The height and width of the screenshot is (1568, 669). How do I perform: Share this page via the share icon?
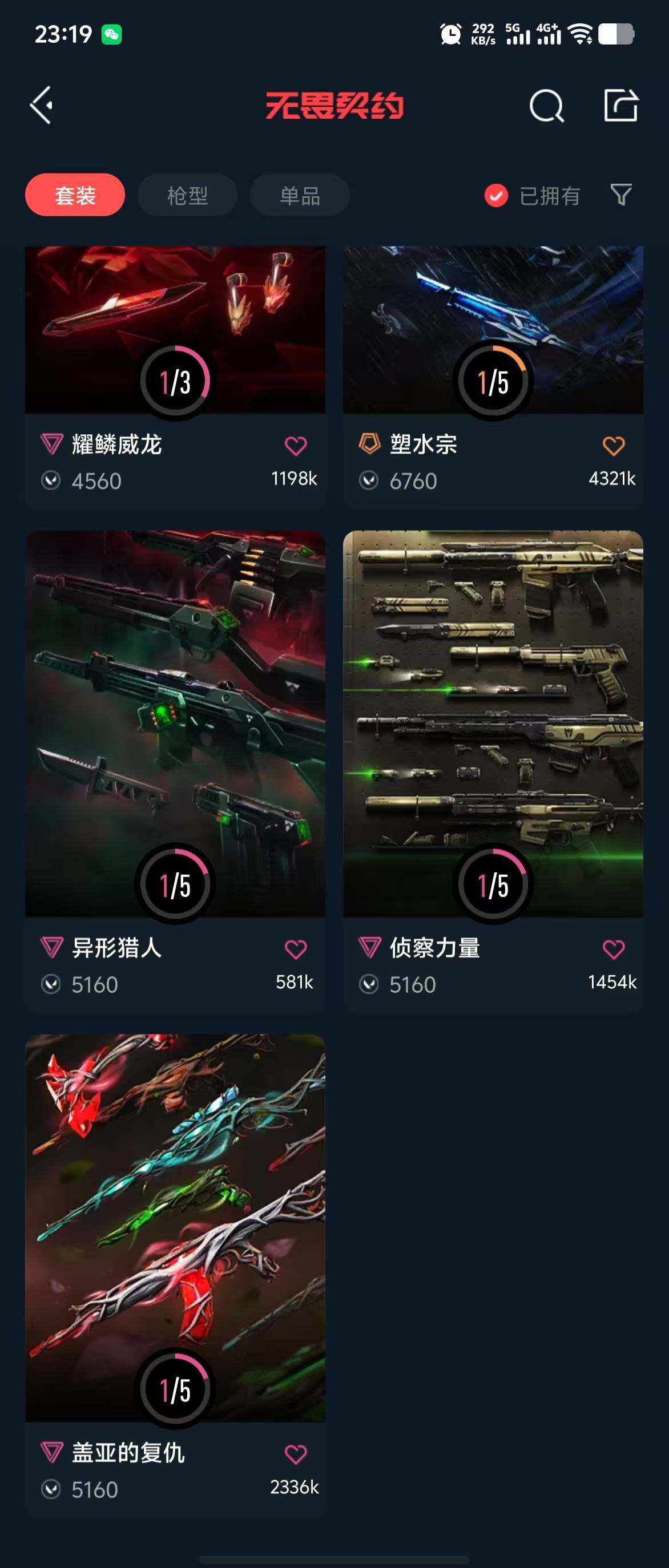click(620, 106)
